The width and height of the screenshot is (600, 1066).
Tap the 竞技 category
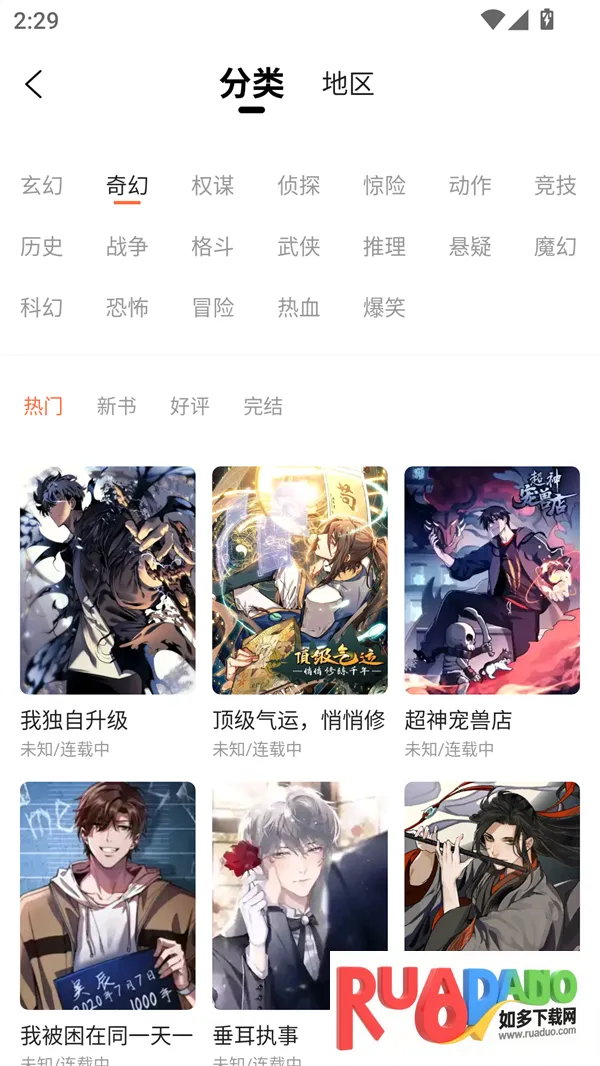tap(555, 185)
